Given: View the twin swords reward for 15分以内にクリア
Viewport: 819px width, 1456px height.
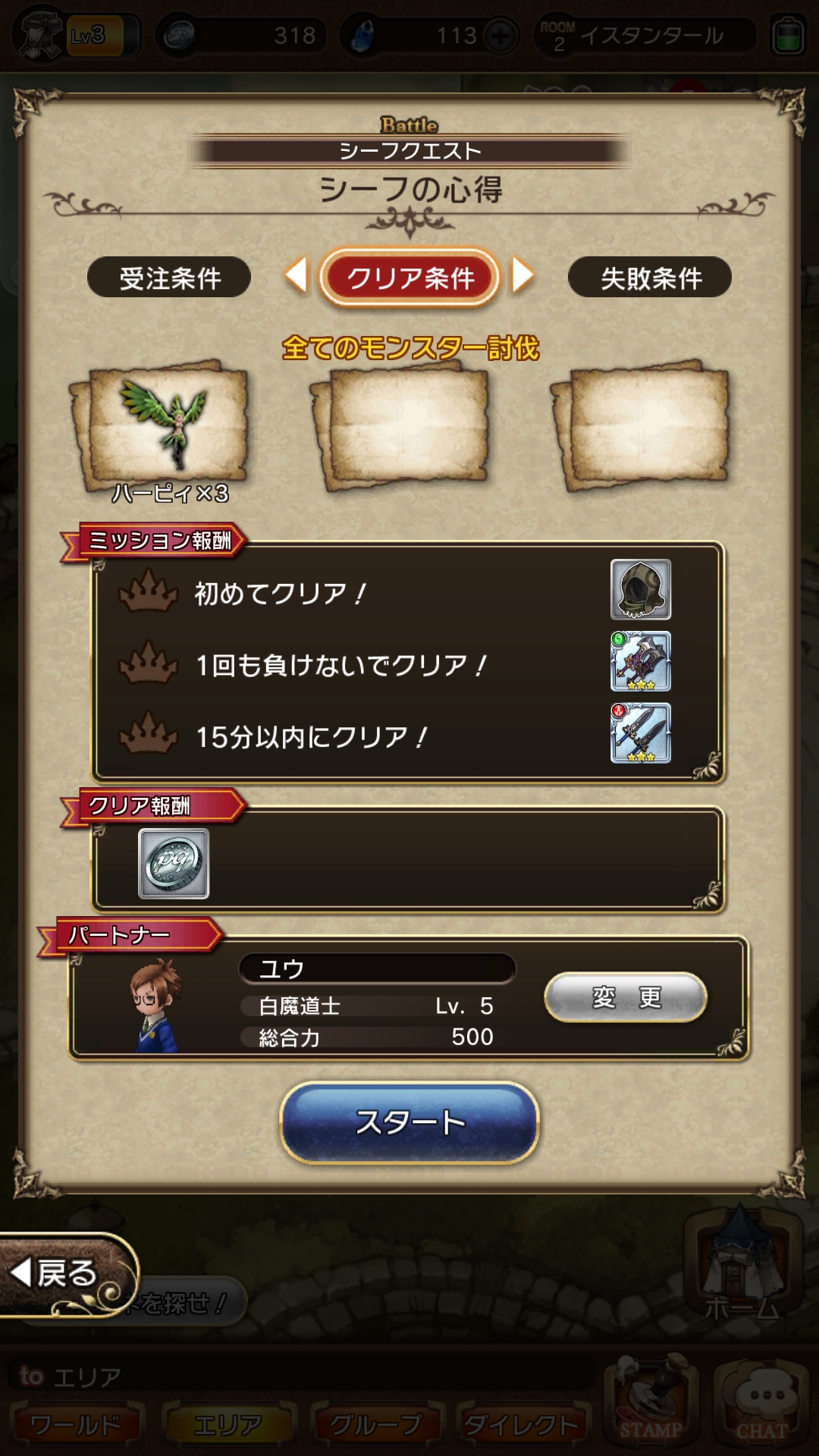Looking at the screenshot, I should 641,733.
